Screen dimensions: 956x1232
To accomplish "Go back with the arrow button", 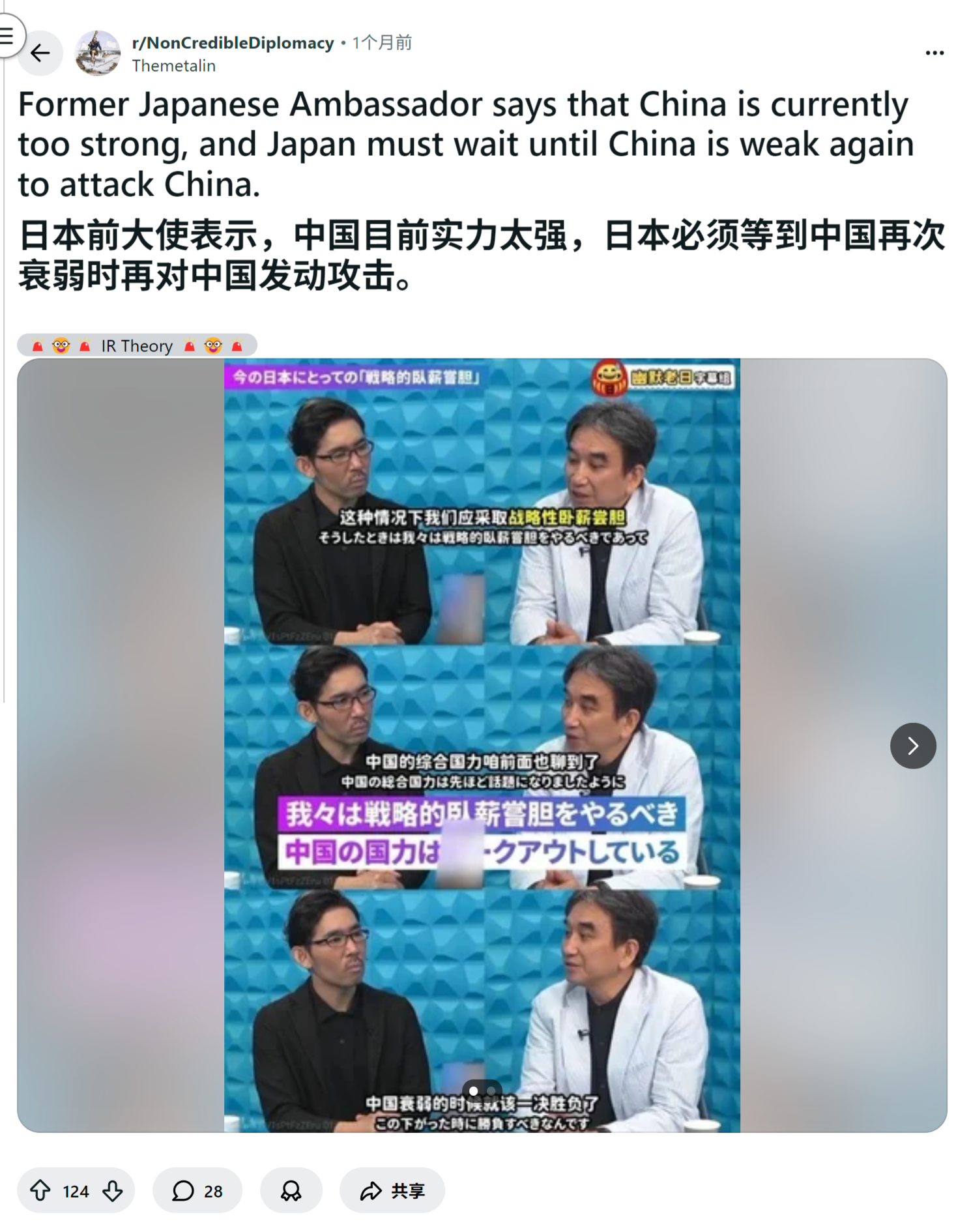I will pyautogui.click(x=40, y=53).
